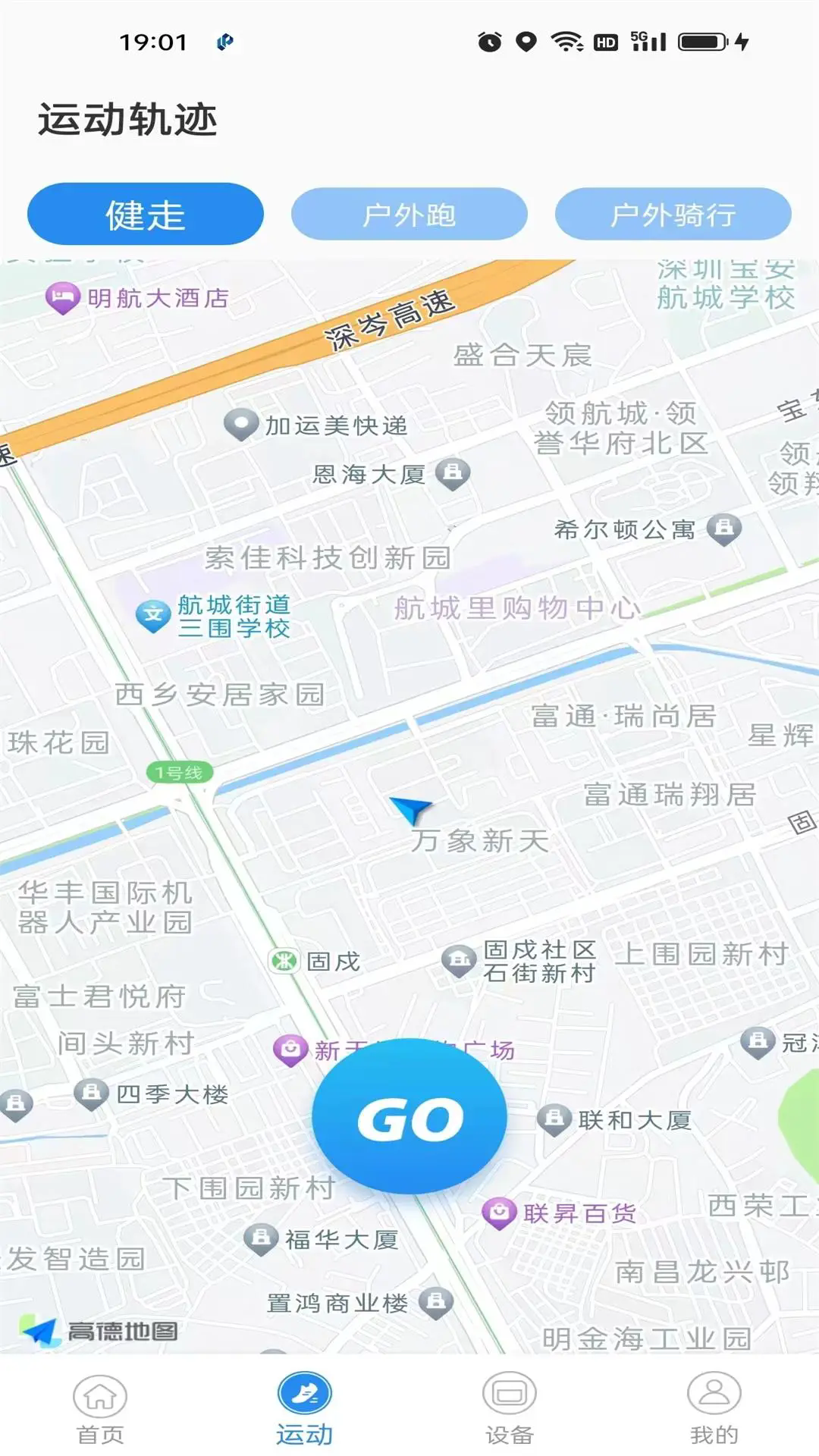Switch to 户外骑行 outdoor cycling mode
The width and height of the screenshot is (819, 1456).
[x=673, y=215]
